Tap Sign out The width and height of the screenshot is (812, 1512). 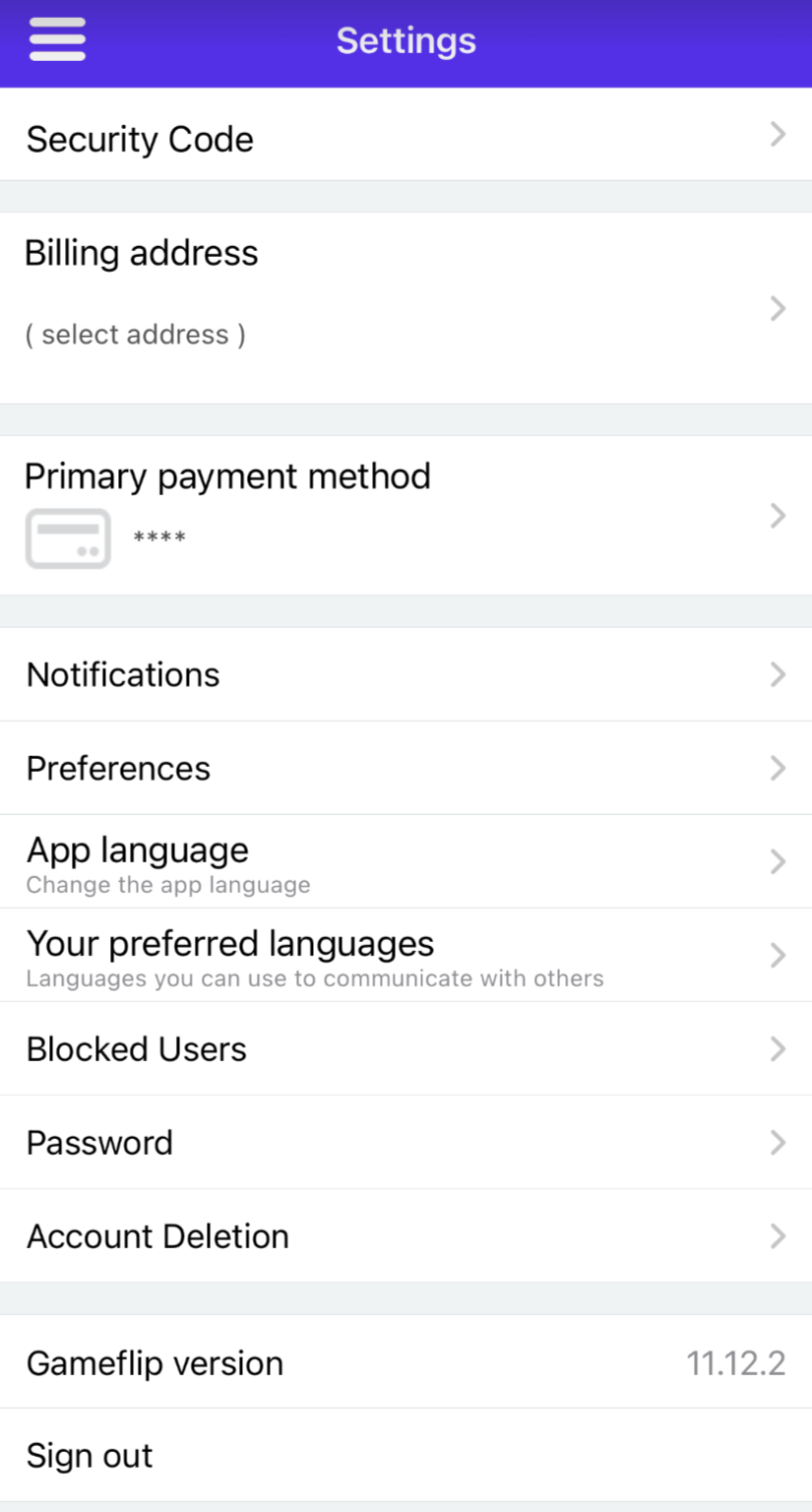[406, 1455]
